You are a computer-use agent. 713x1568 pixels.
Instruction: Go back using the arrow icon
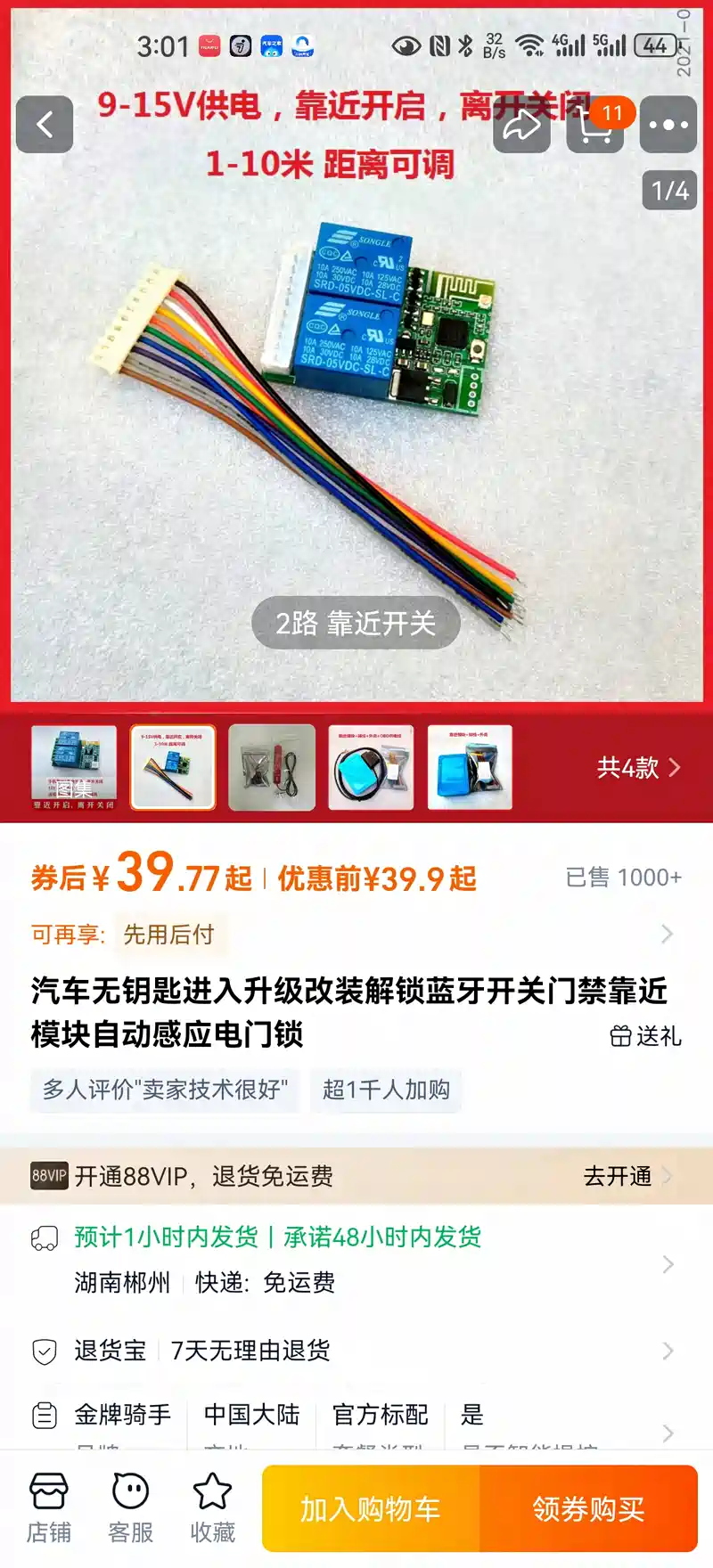(x=45, y=125)
